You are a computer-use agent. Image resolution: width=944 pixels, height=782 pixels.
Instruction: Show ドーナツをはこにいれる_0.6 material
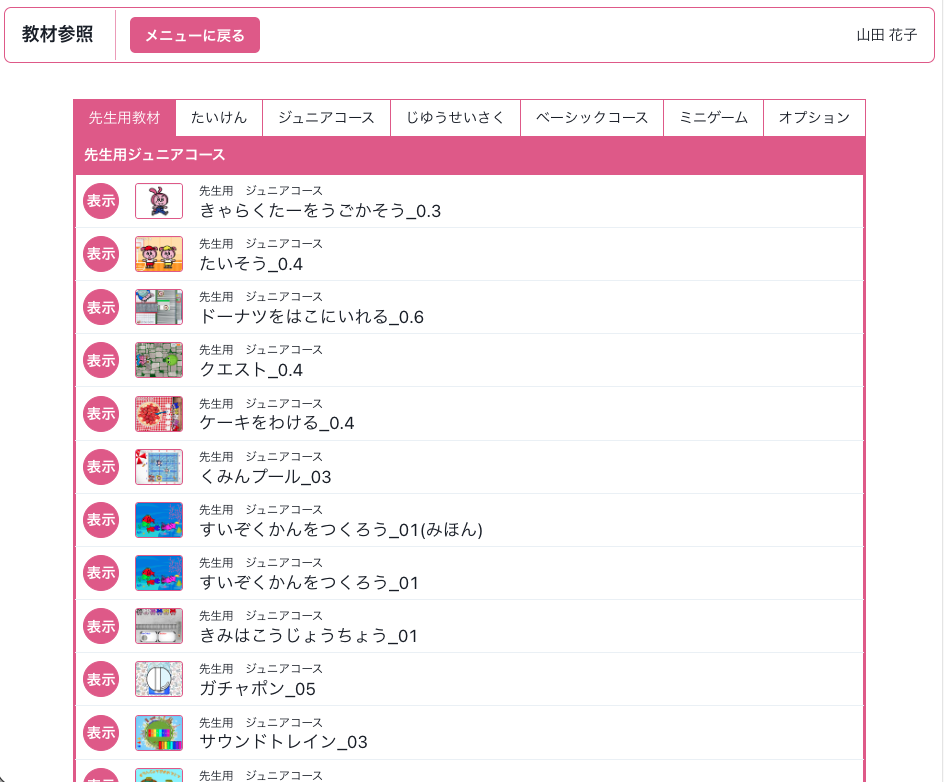[x=101, y=307]
